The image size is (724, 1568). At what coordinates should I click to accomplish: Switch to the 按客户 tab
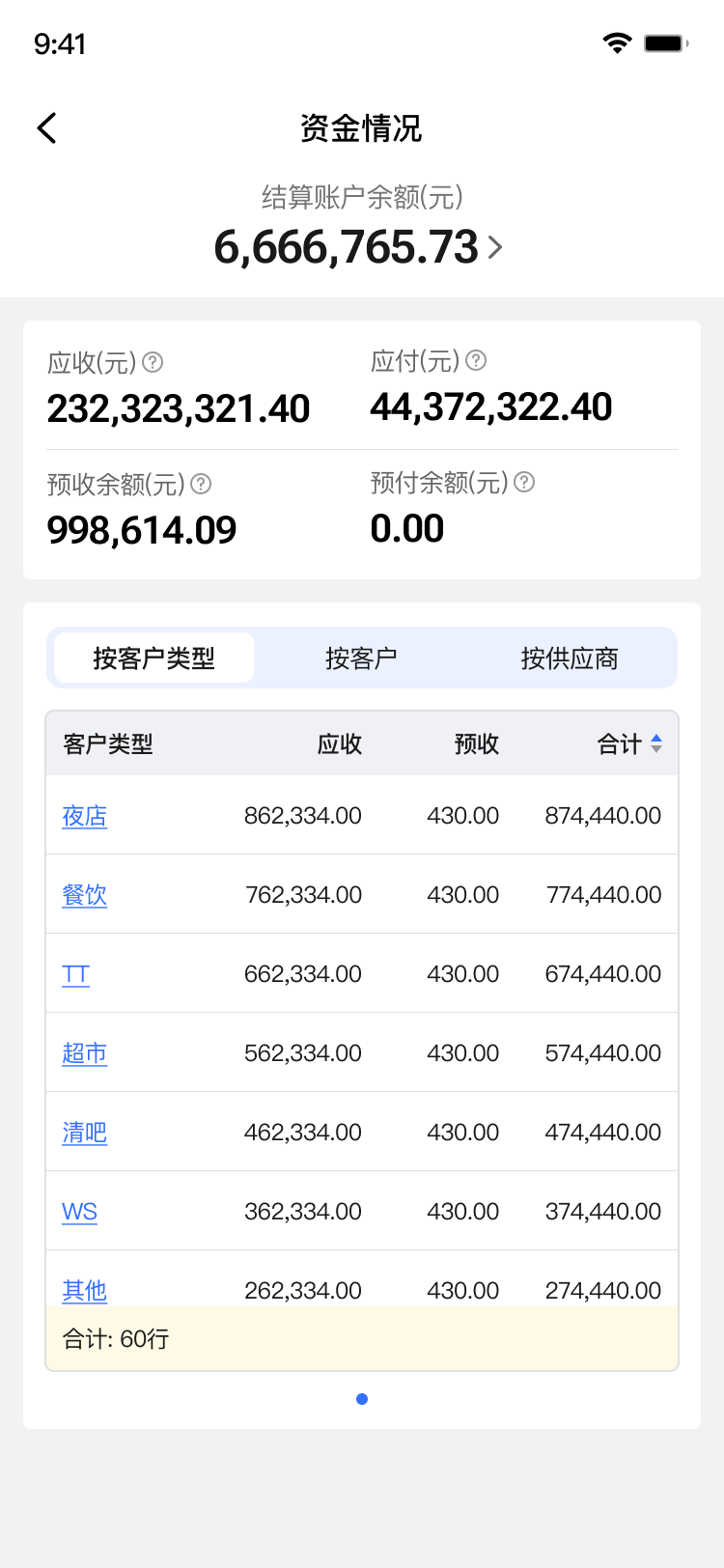[362, 658]
